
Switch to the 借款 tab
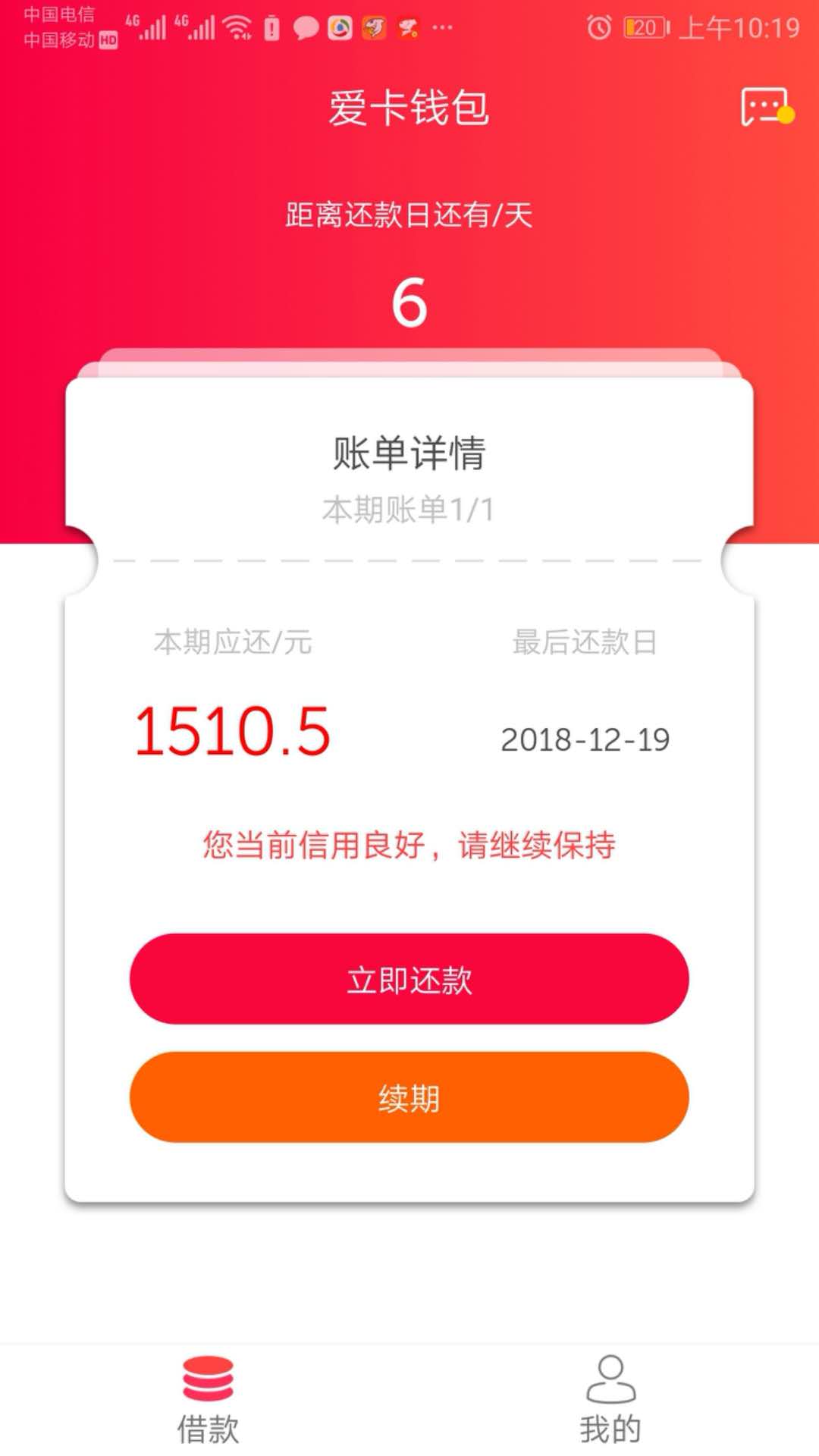(208, 1400)
